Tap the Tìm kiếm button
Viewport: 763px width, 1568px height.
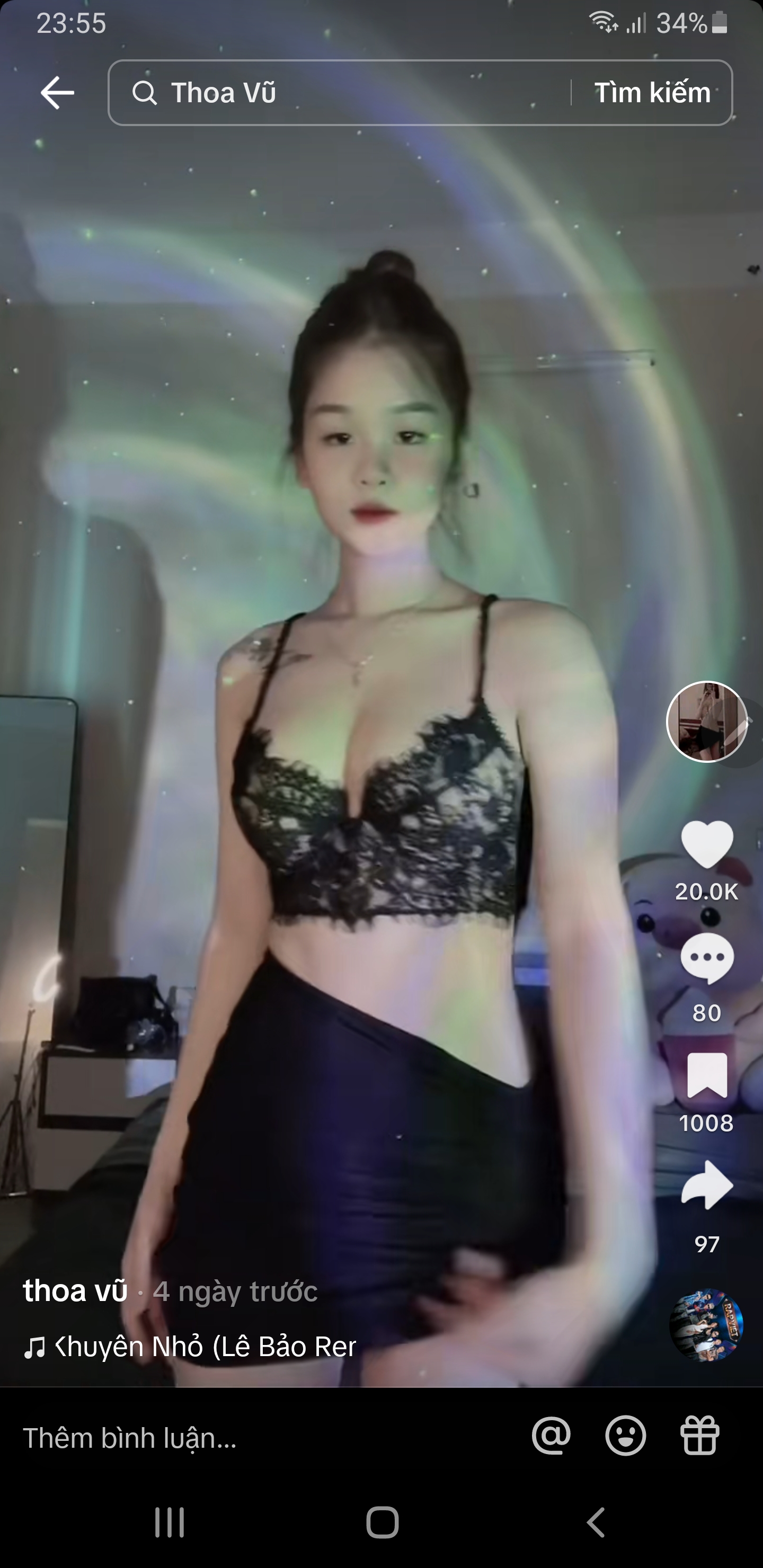click(x=652, y=93)
